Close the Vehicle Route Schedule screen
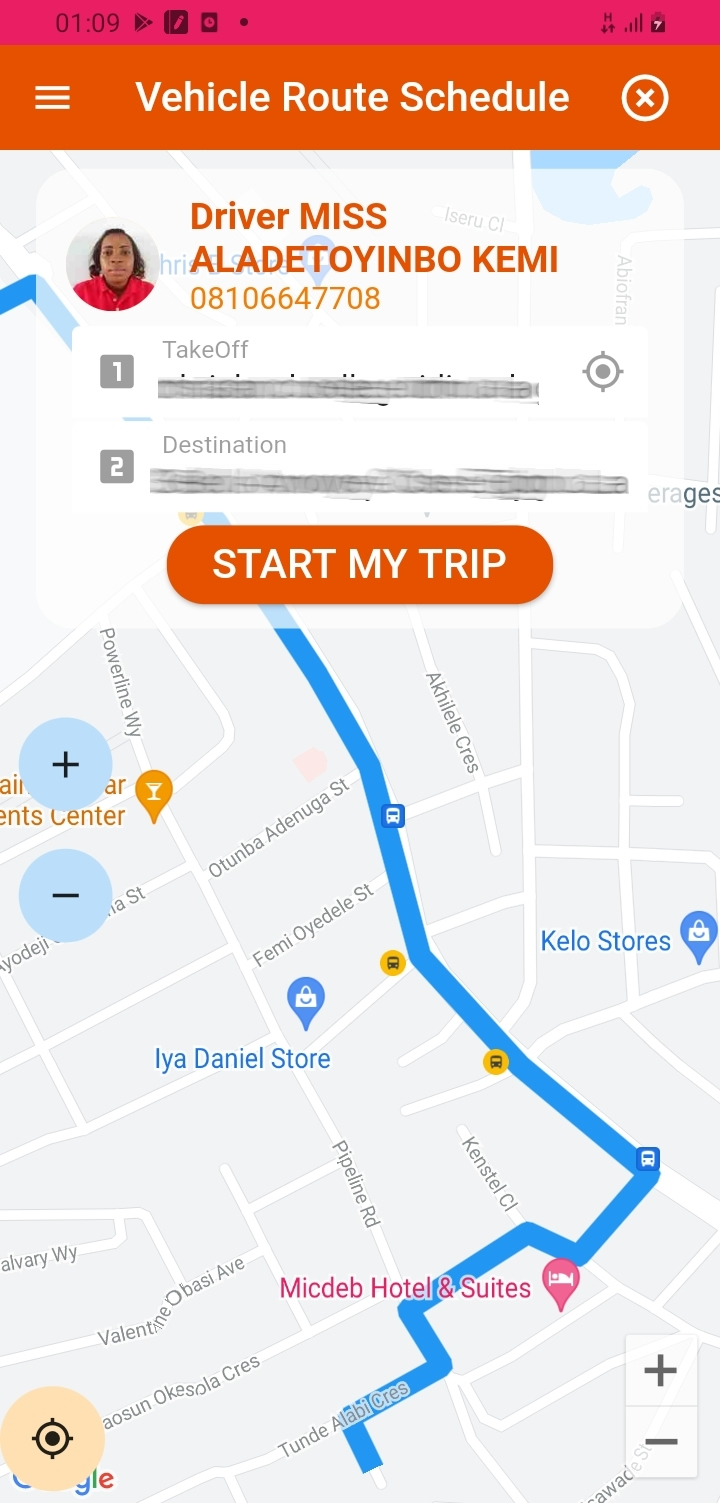The height and width of the screenshot is (1503, 720). point(645,98)
